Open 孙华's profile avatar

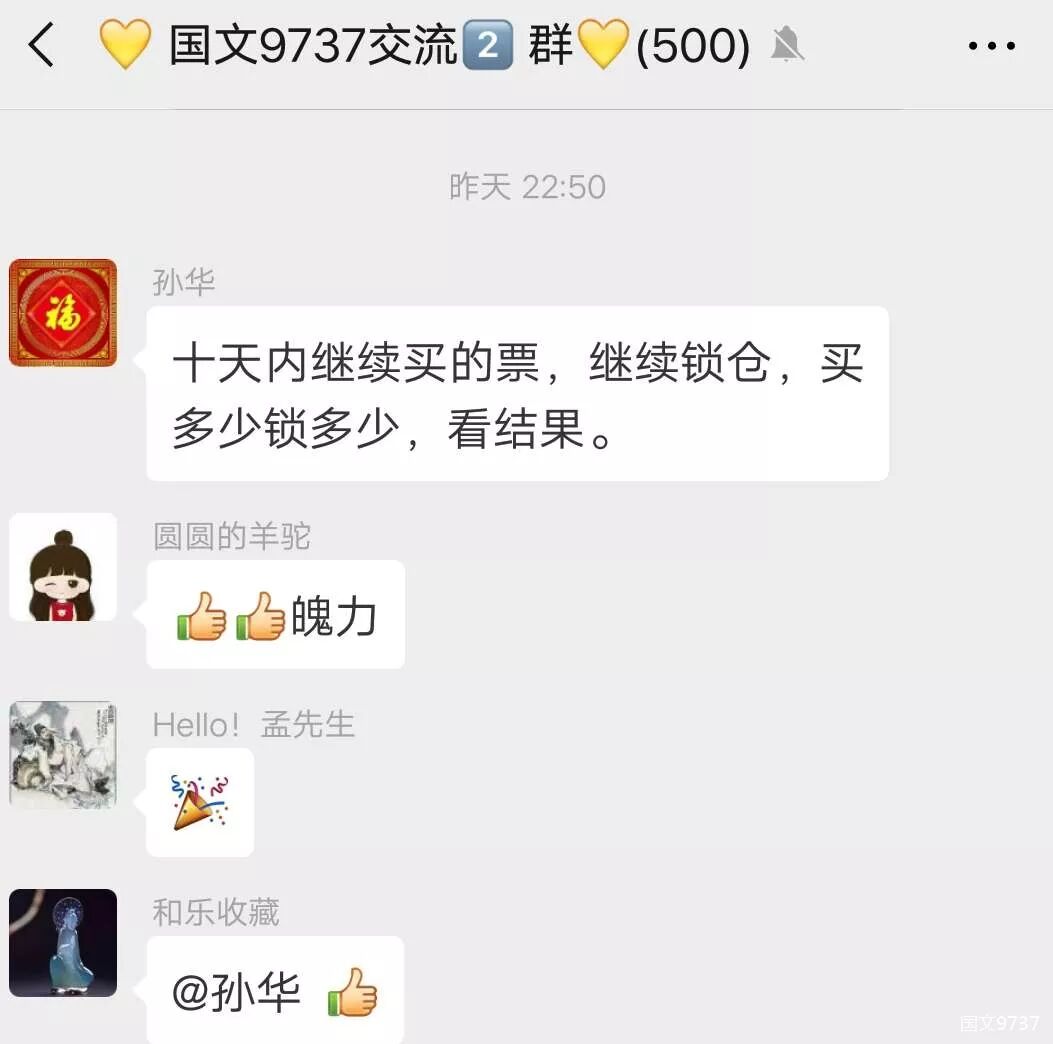click(x=63, y=312)
